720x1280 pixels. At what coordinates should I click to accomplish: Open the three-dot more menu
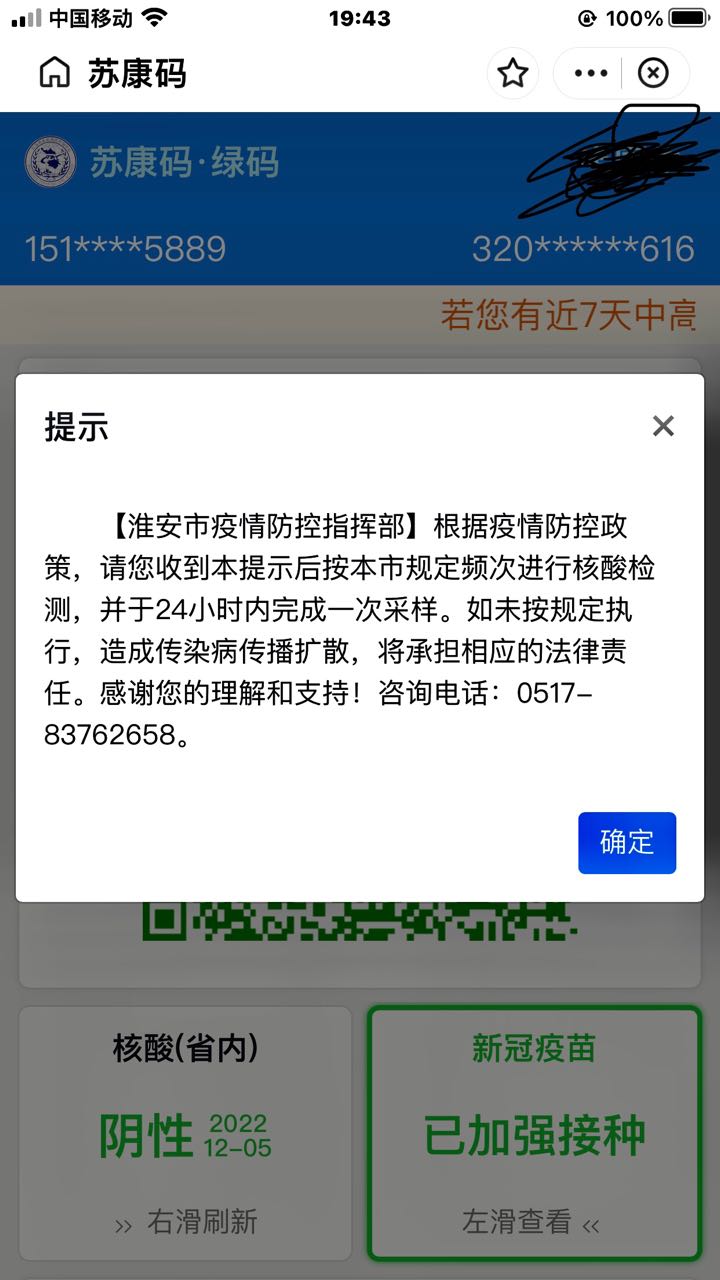(591, 73)
